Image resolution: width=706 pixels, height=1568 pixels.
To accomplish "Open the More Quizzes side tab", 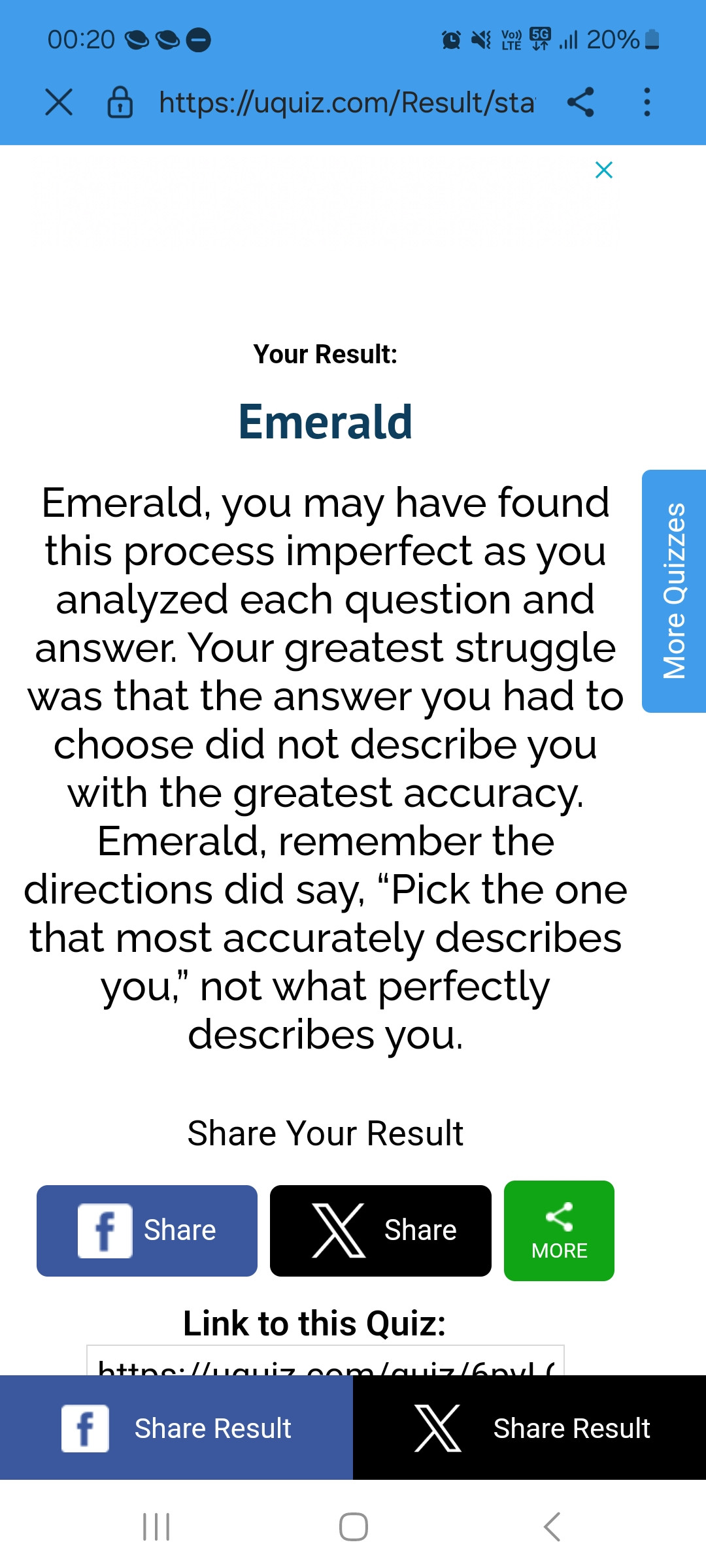I will pos(674,591).
